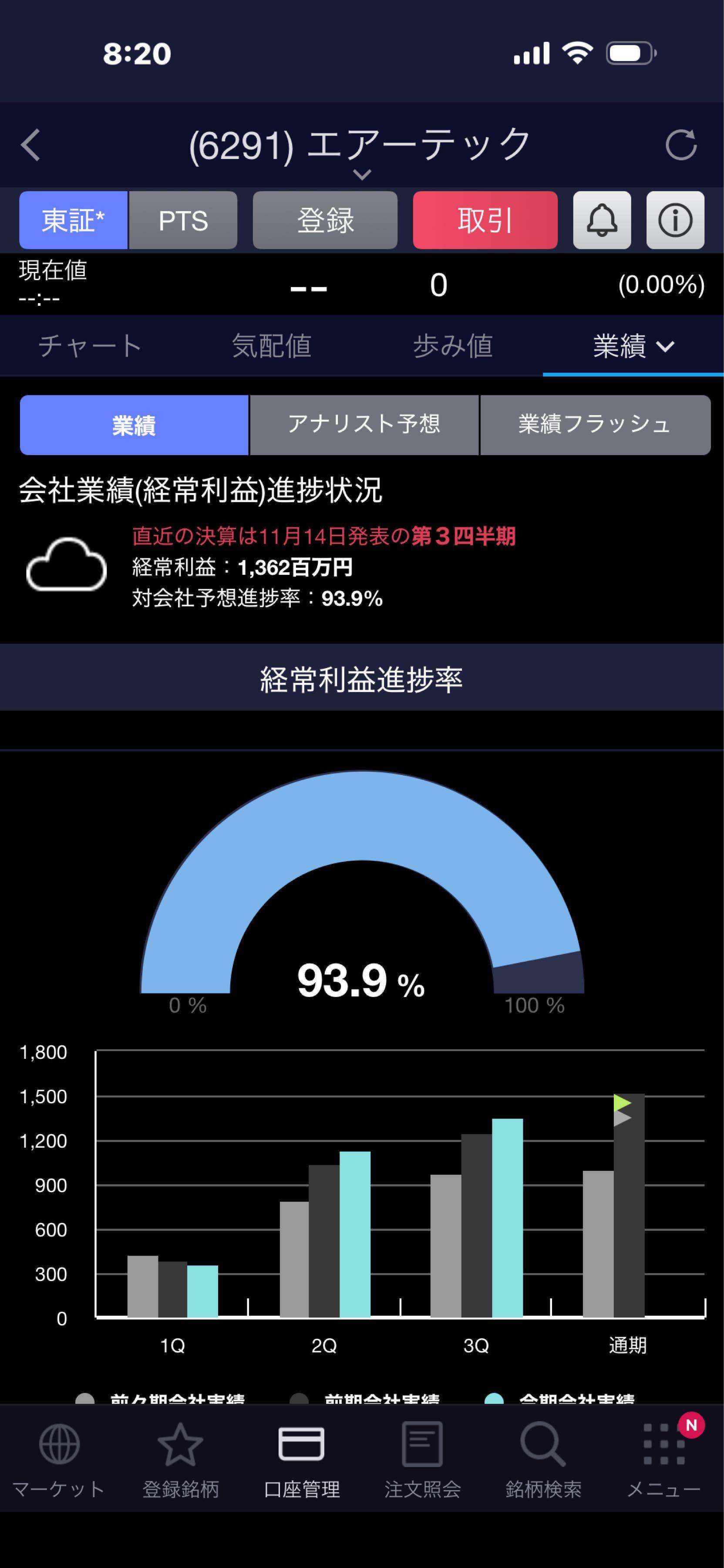Open the stock info icon
Screen dimensions: 724x1568
(675, 220)
